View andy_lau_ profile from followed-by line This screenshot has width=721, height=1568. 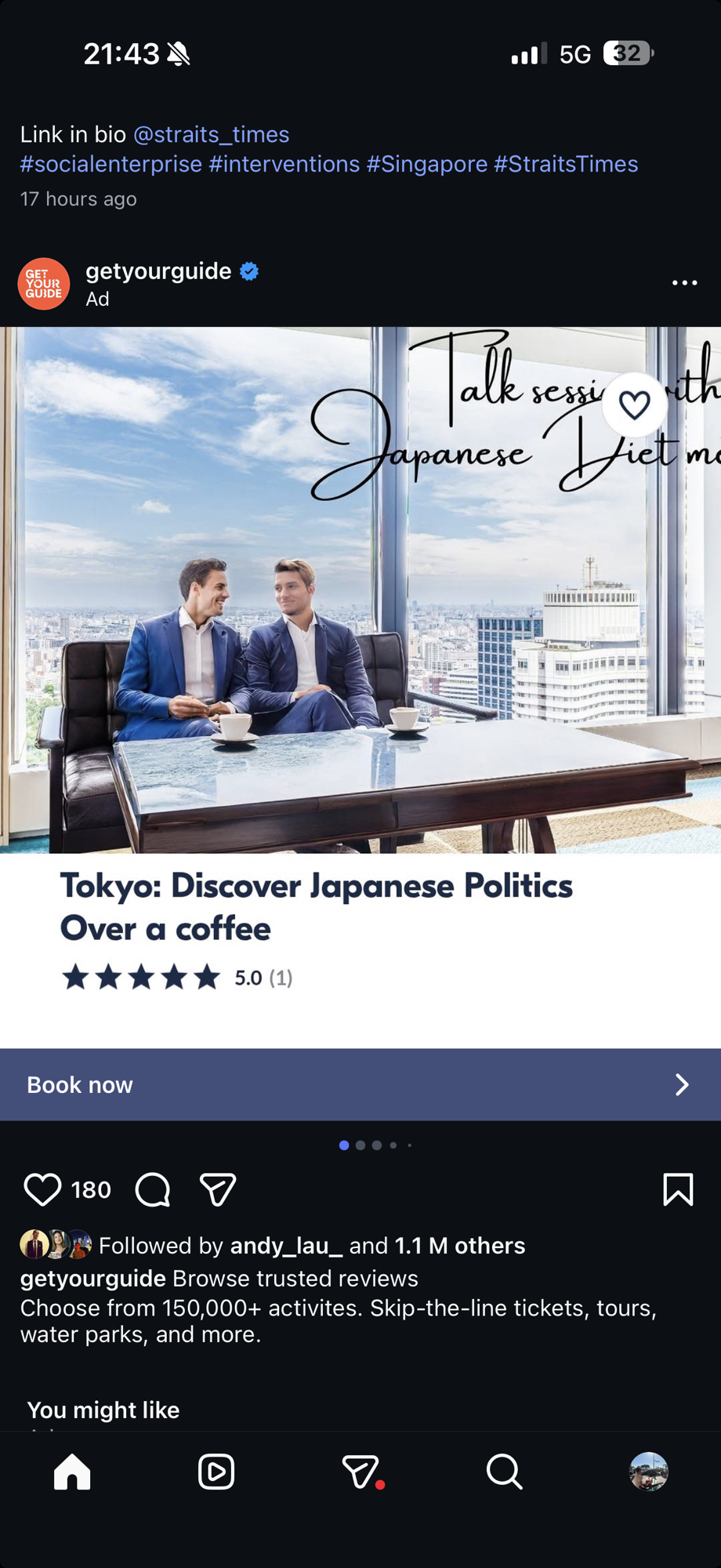pos(286,1246)
